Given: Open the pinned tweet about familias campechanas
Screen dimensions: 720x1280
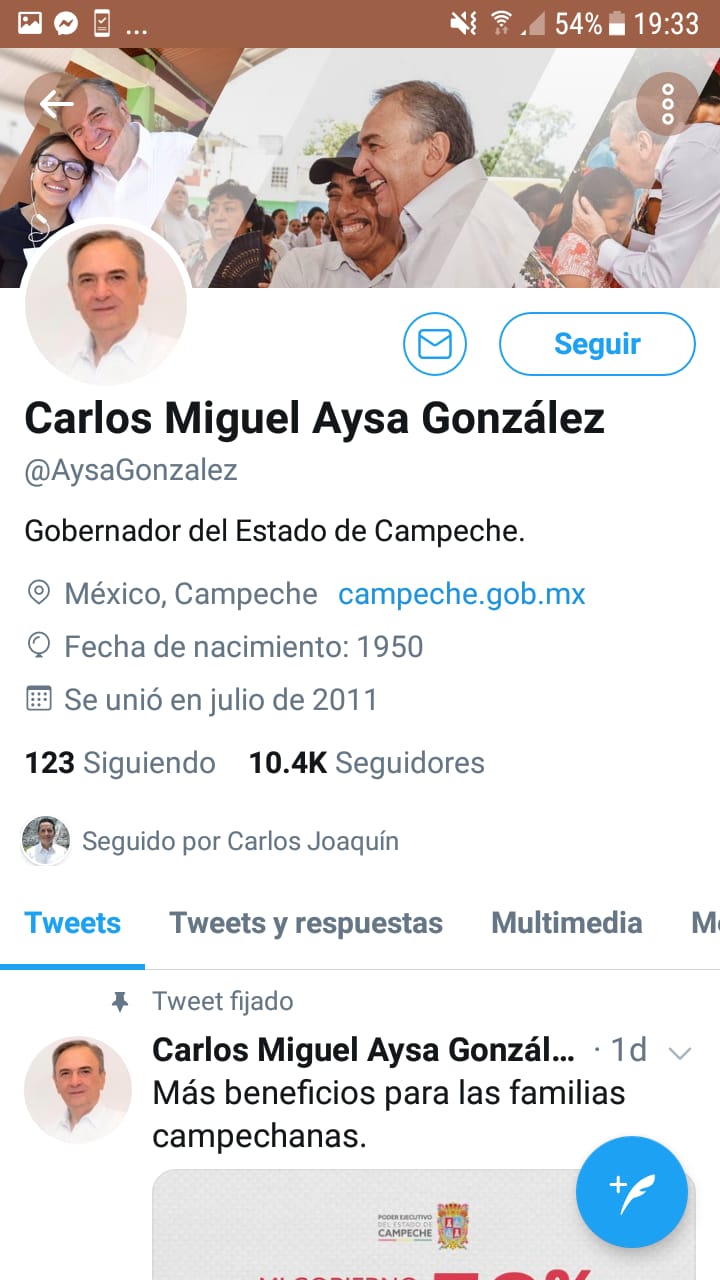Looking at the screenshot, I should click(388, 1114).
